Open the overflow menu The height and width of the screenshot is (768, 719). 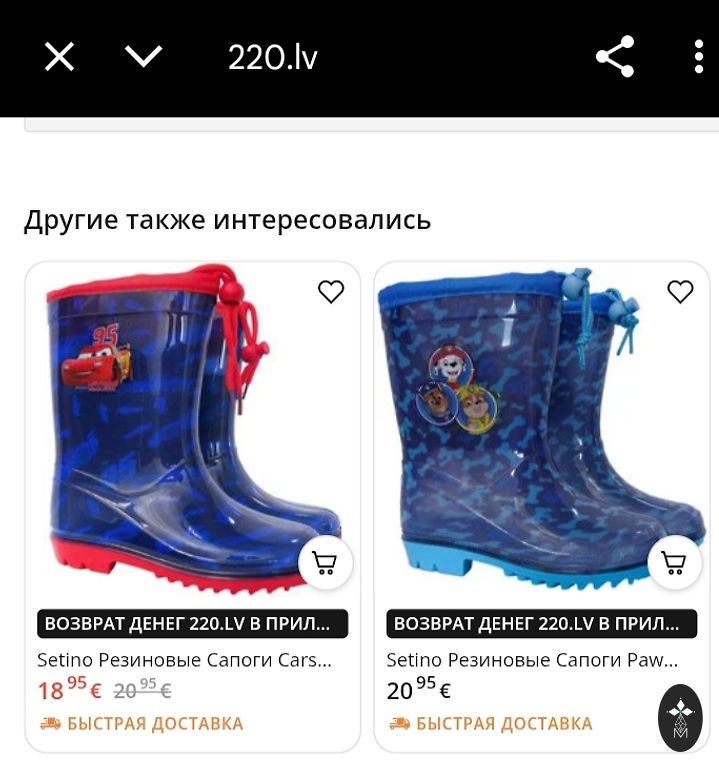[698, 57]
